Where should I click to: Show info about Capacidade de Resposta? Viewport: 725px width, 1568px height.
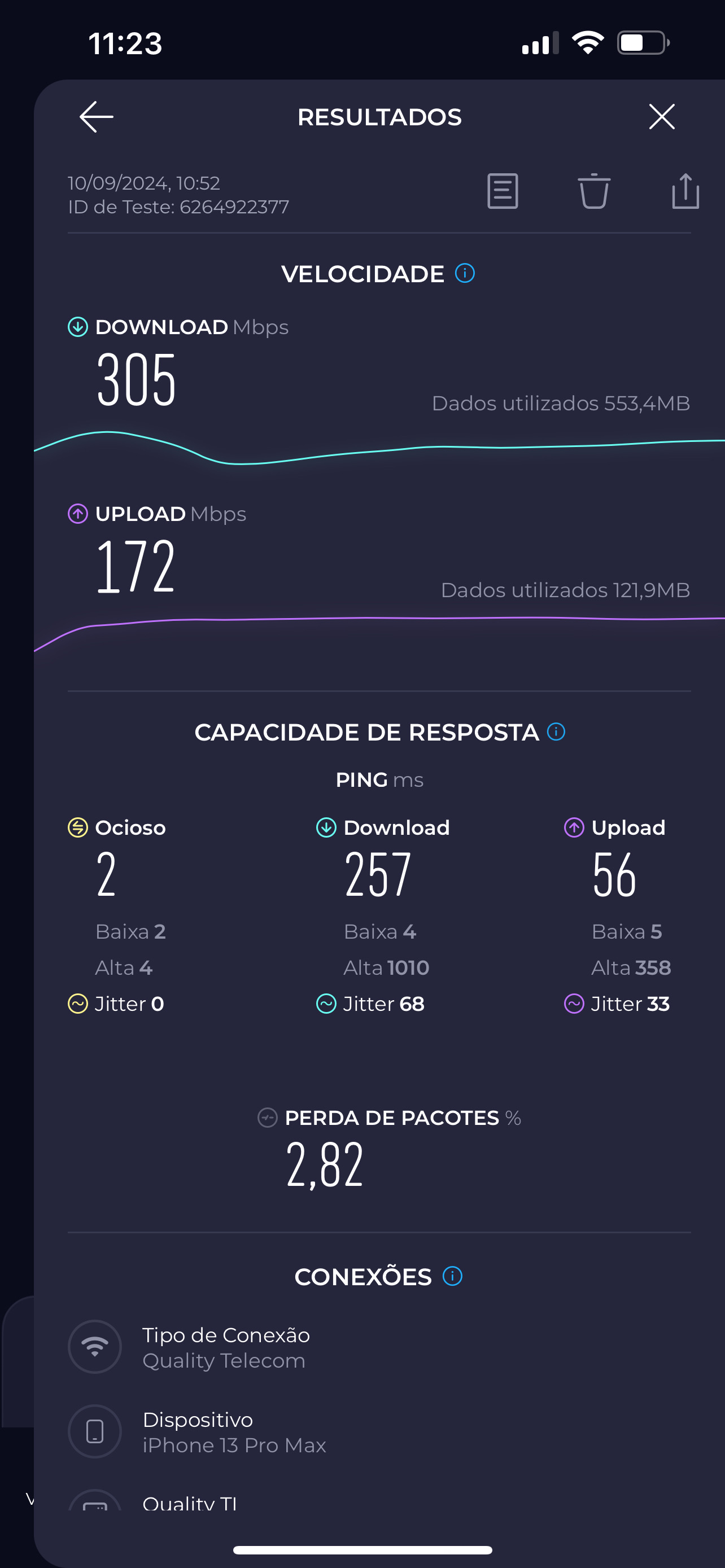click(556, 732)
